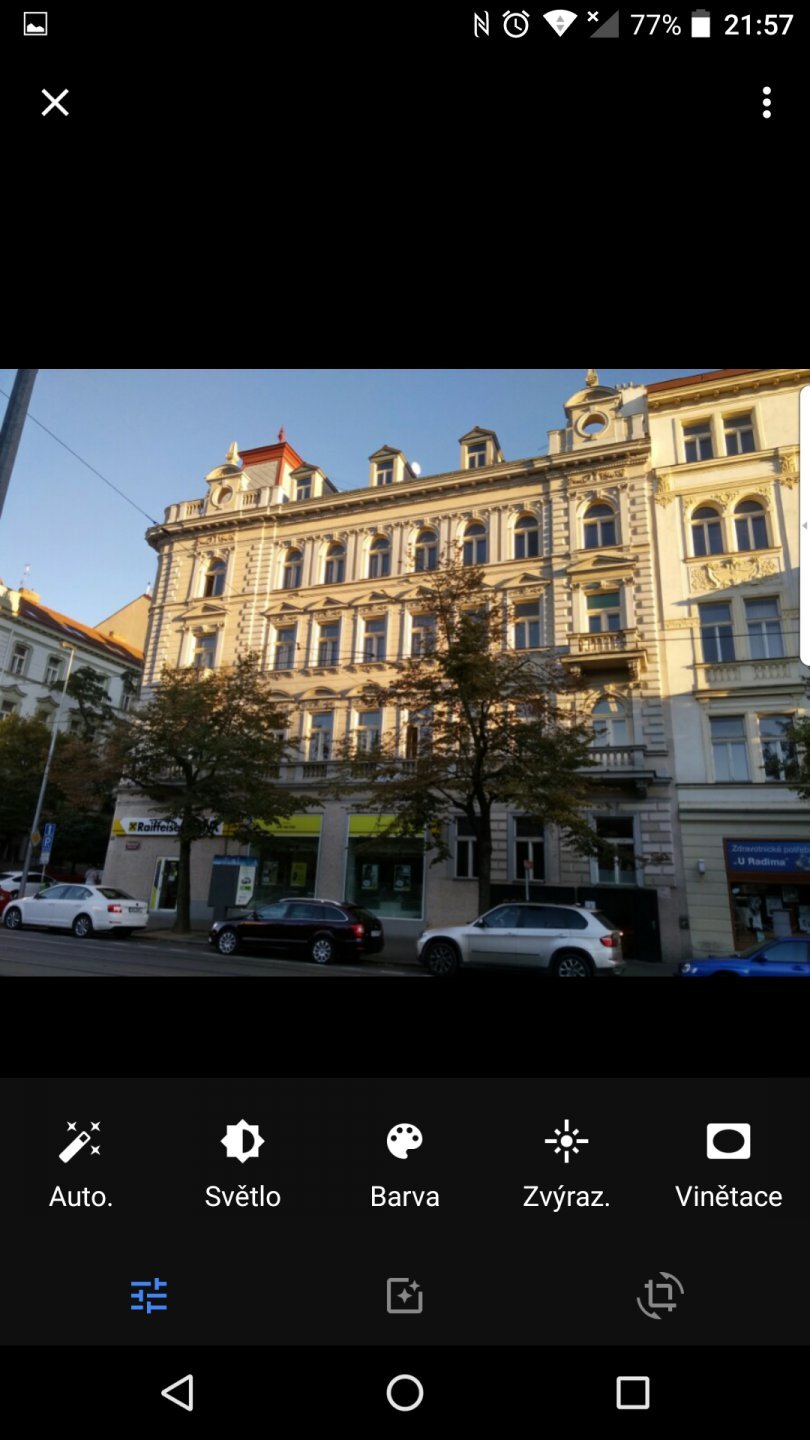Select the Vinětace effect

click(728, 1162)
